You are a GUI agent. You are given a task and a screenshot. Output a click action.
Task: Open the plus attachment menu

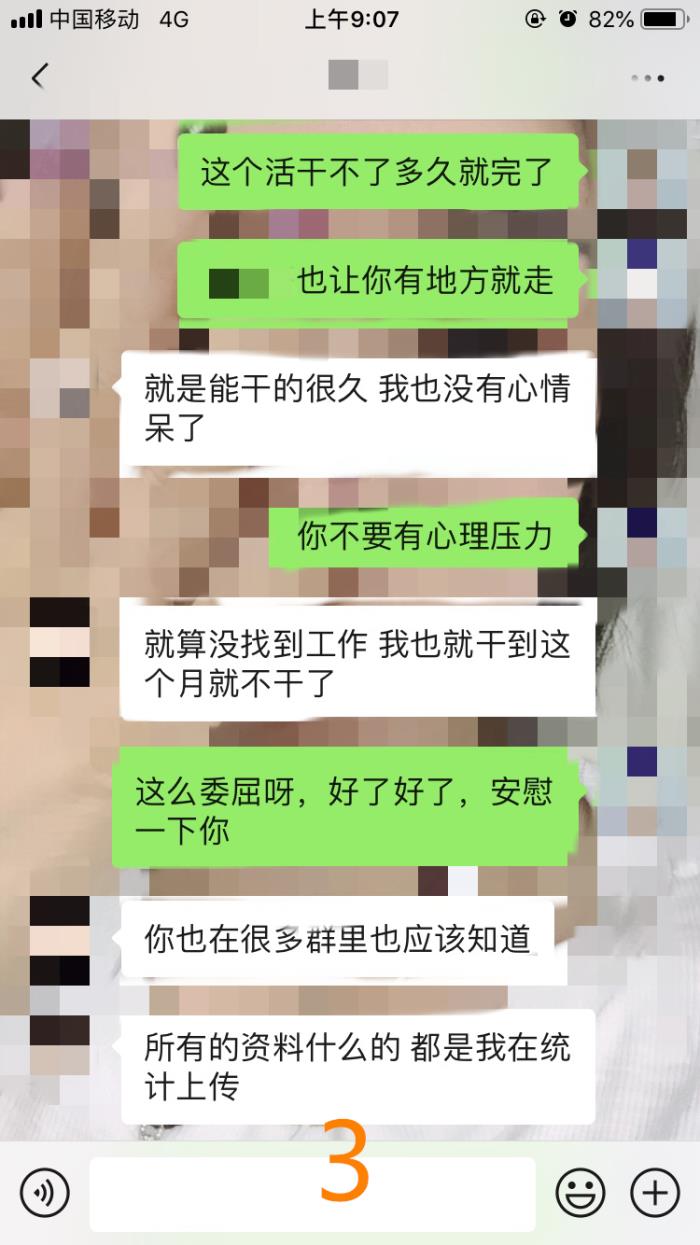click(655, 1193)
